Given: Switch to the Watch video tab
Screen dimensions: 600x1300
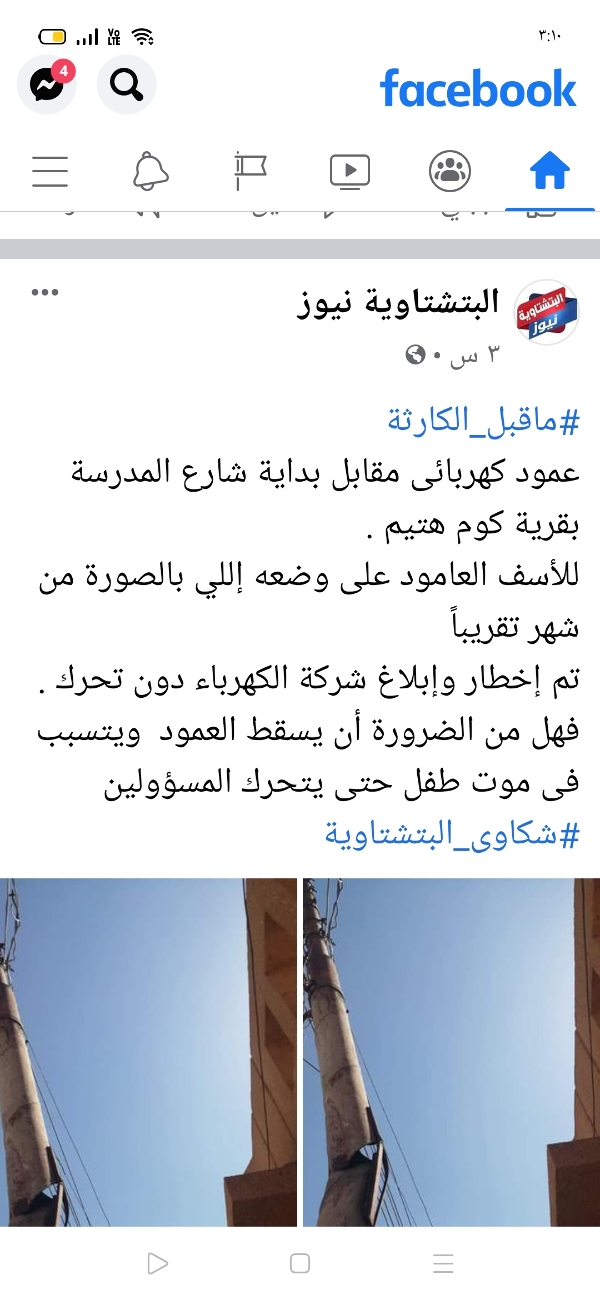Looking at the screenshot, I should tap(350, 172).
